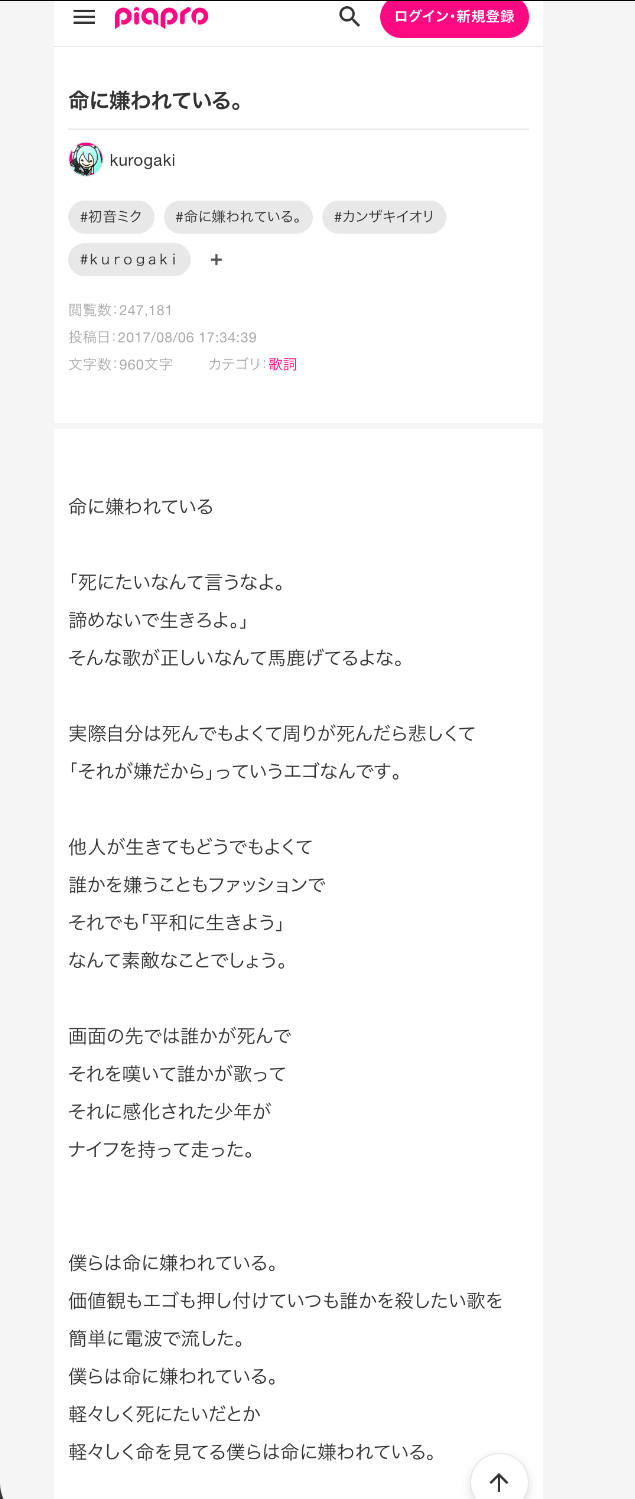Jump back to top with arrow button
Image resolution: width=635 pixels, height=1499 pixels.
click(499, 1481)
